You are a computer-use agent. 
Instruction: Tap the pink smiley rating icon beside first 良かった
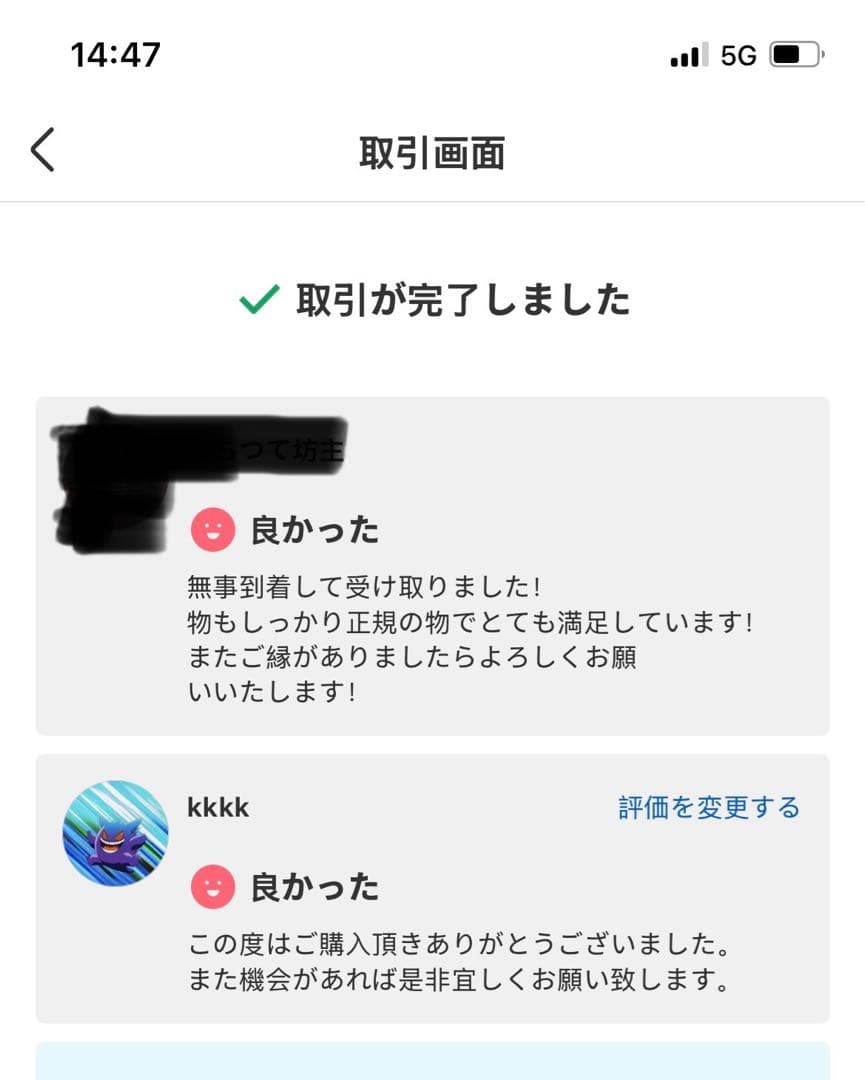213,530
